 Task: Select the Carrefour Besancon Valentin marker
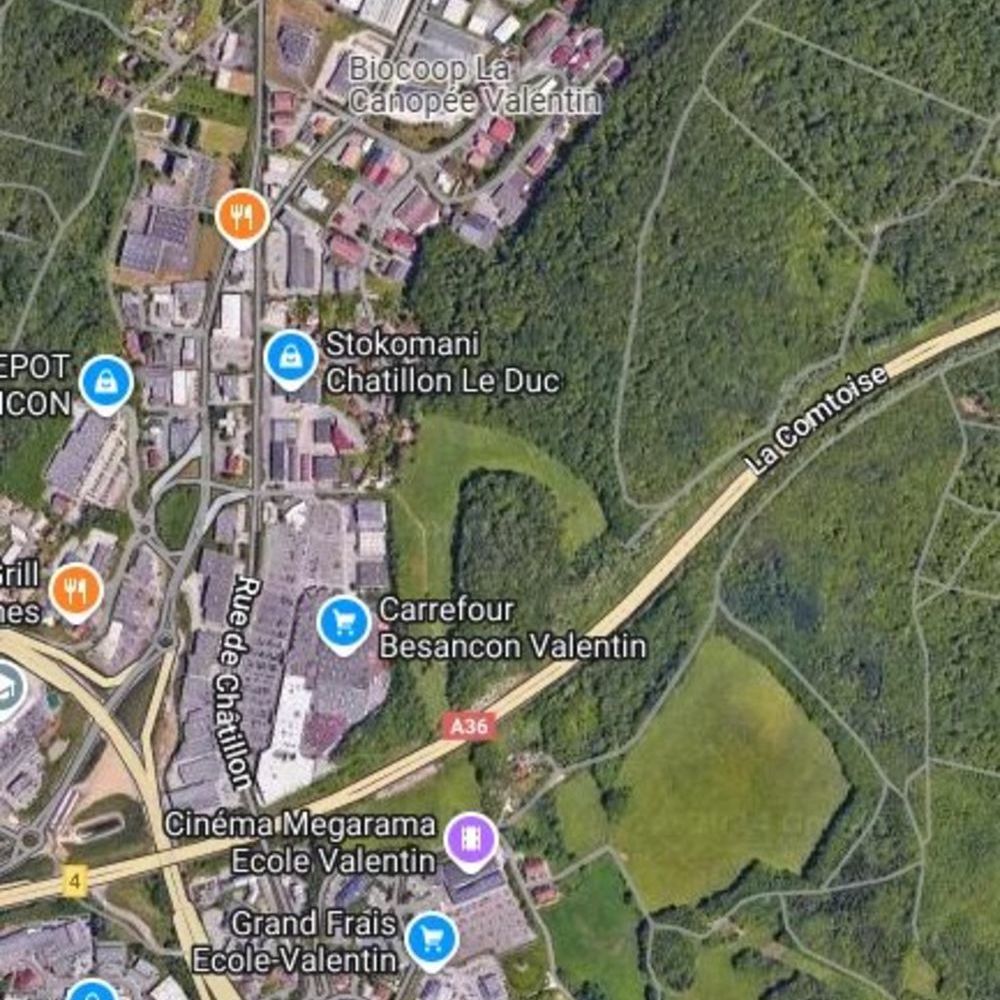coord(344,623)
